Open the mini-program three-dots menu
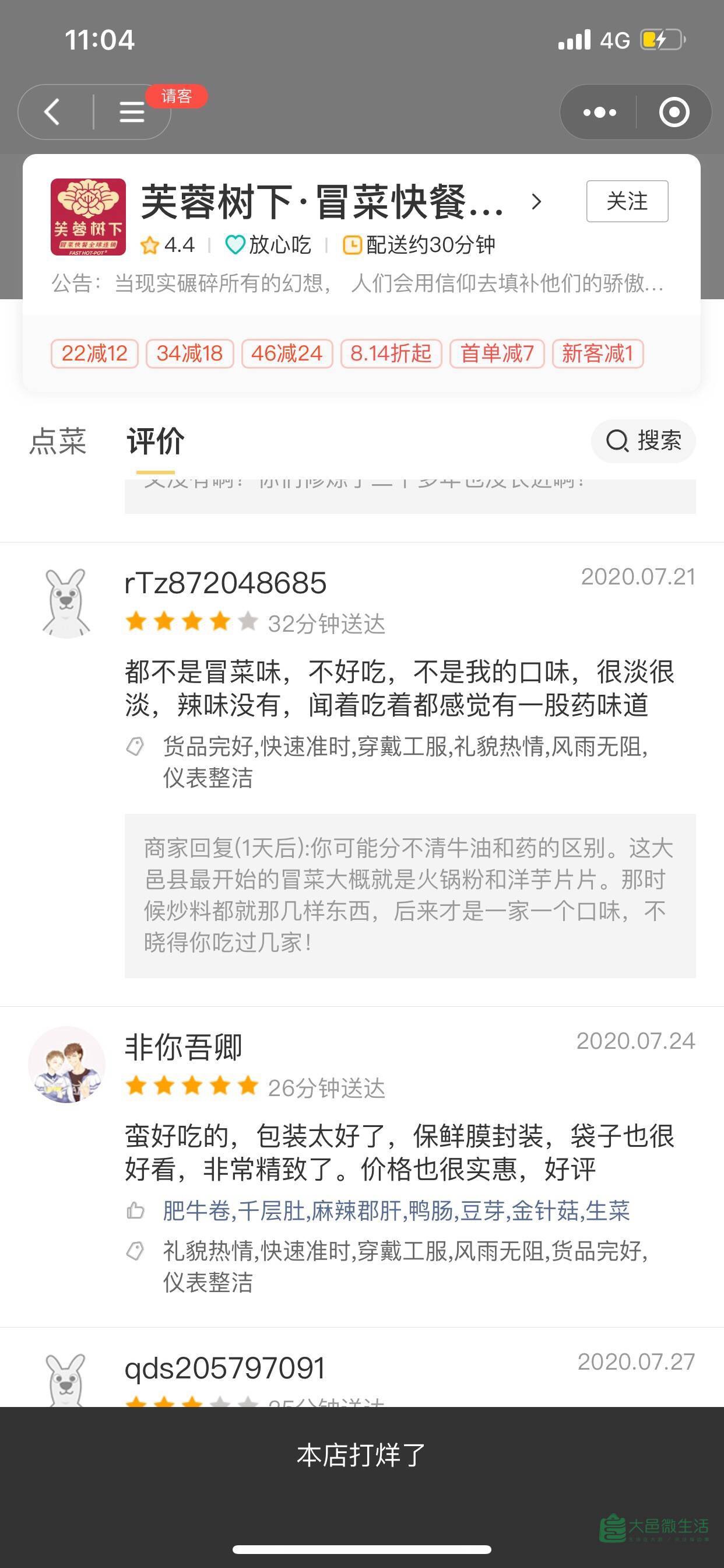 click(599, 112)
